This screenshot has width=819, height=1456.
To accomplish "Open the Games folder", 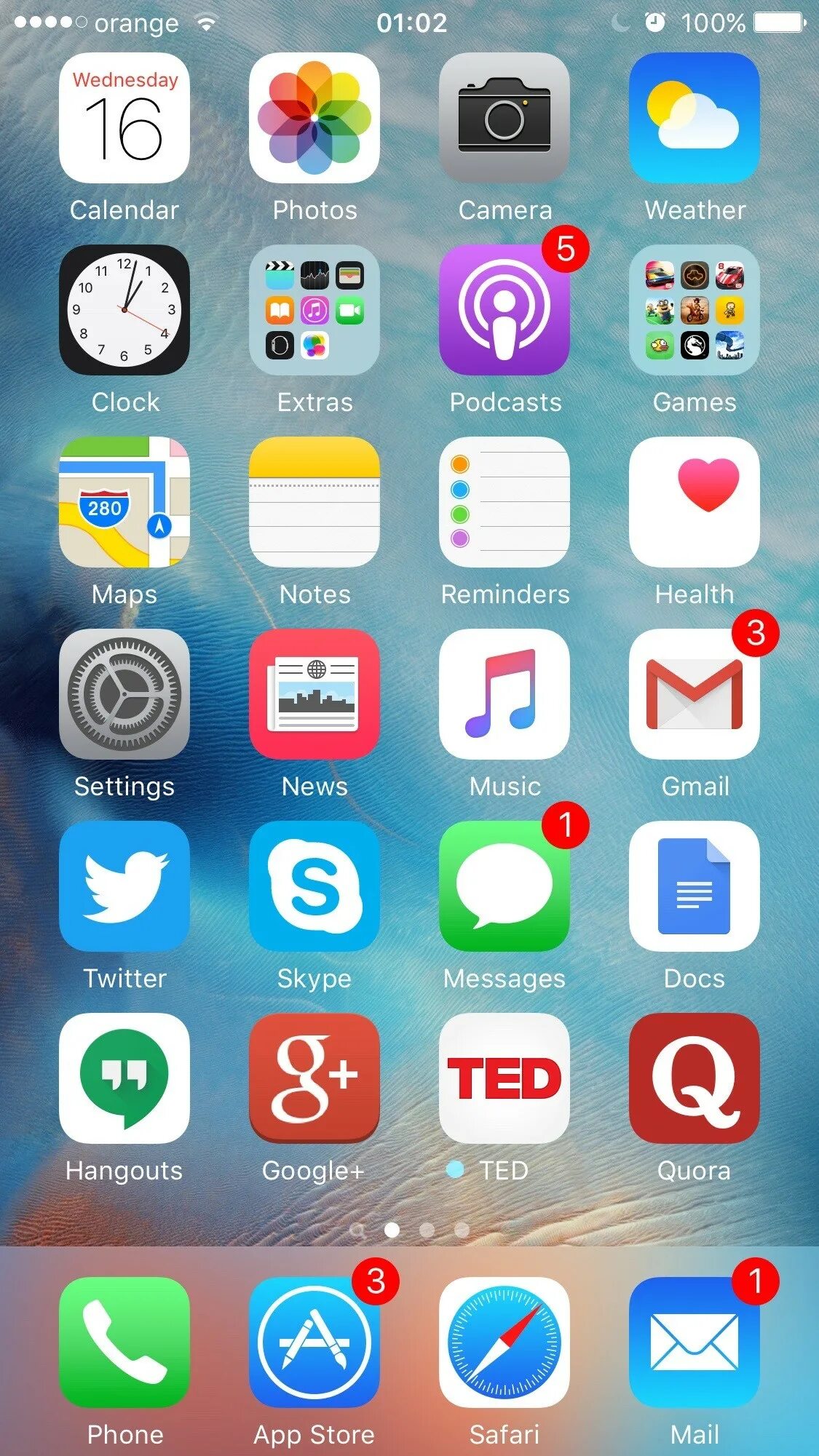I will (x=694, y=310).
